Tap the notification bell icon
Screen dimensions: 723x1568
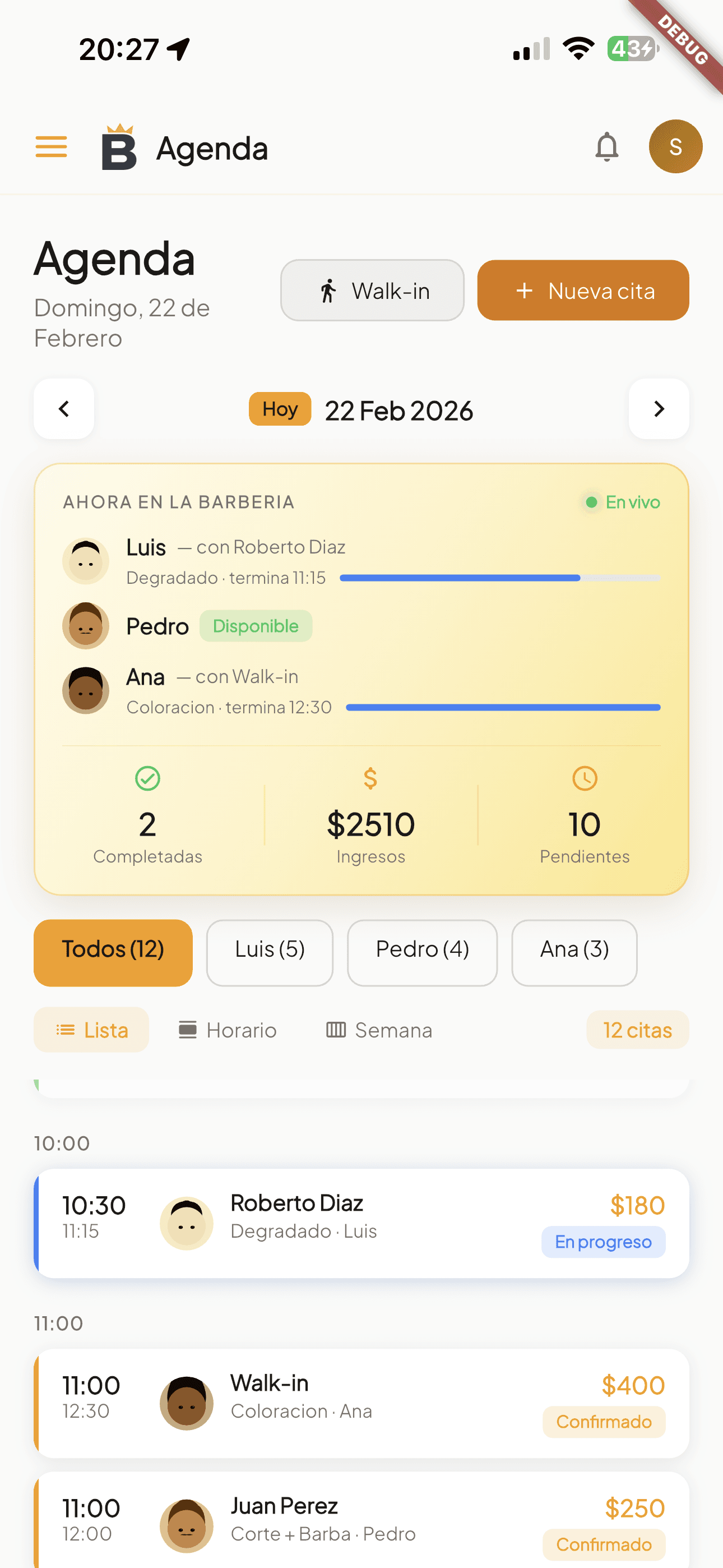pos(606,147)
